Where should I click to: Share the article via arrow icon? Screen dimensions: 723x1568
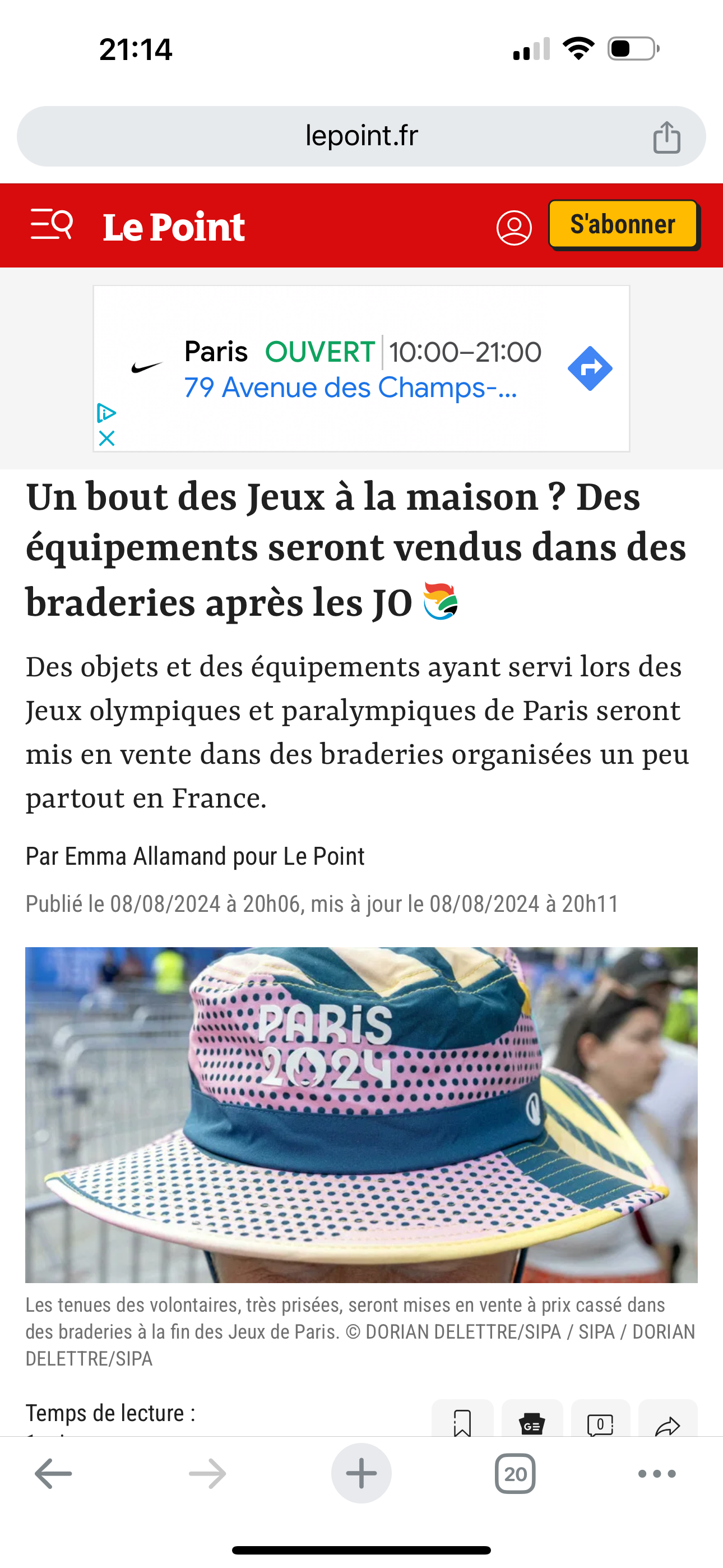click(668, 1422)
